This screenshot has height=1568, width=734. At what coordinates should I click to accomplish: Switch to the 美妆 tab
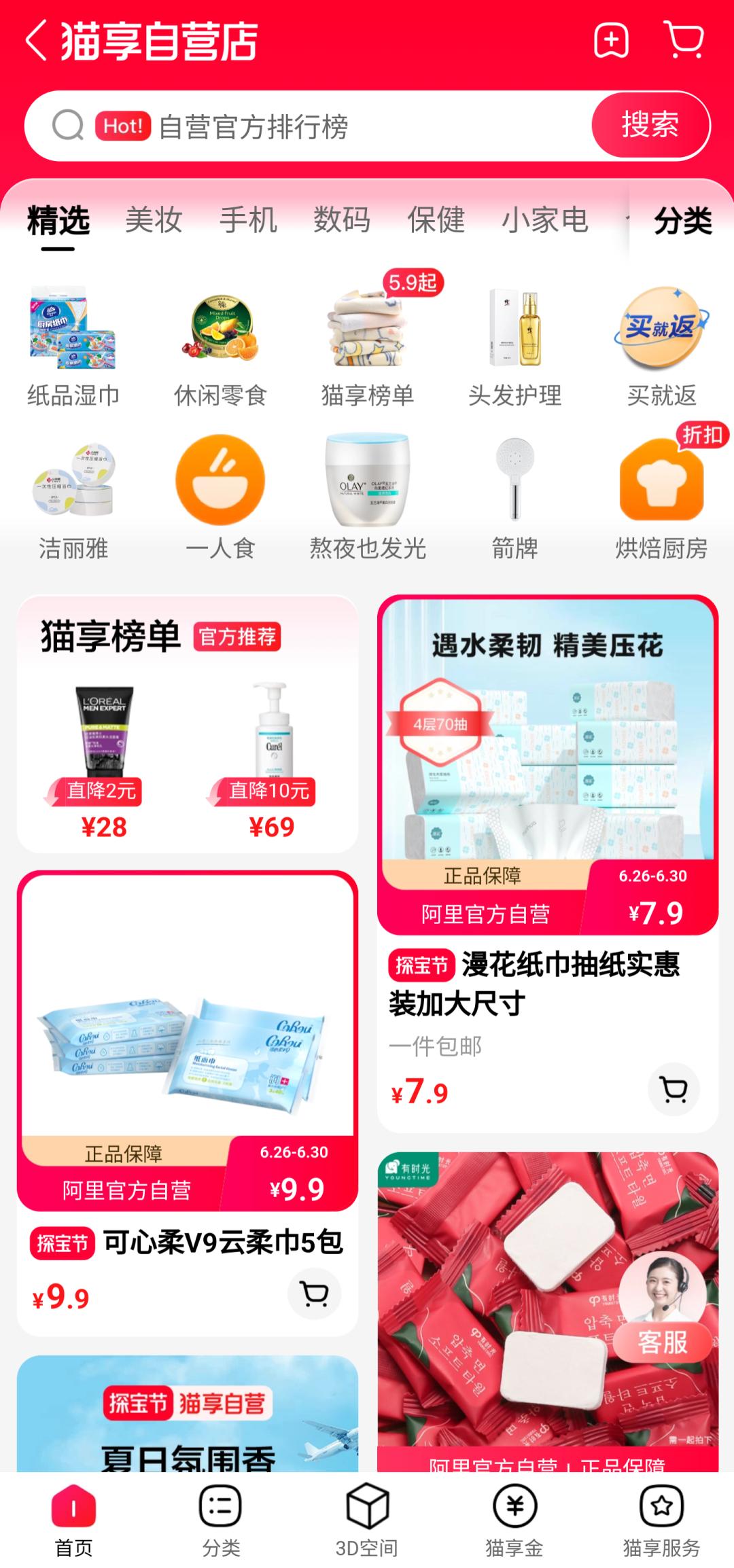coord(154,221)
